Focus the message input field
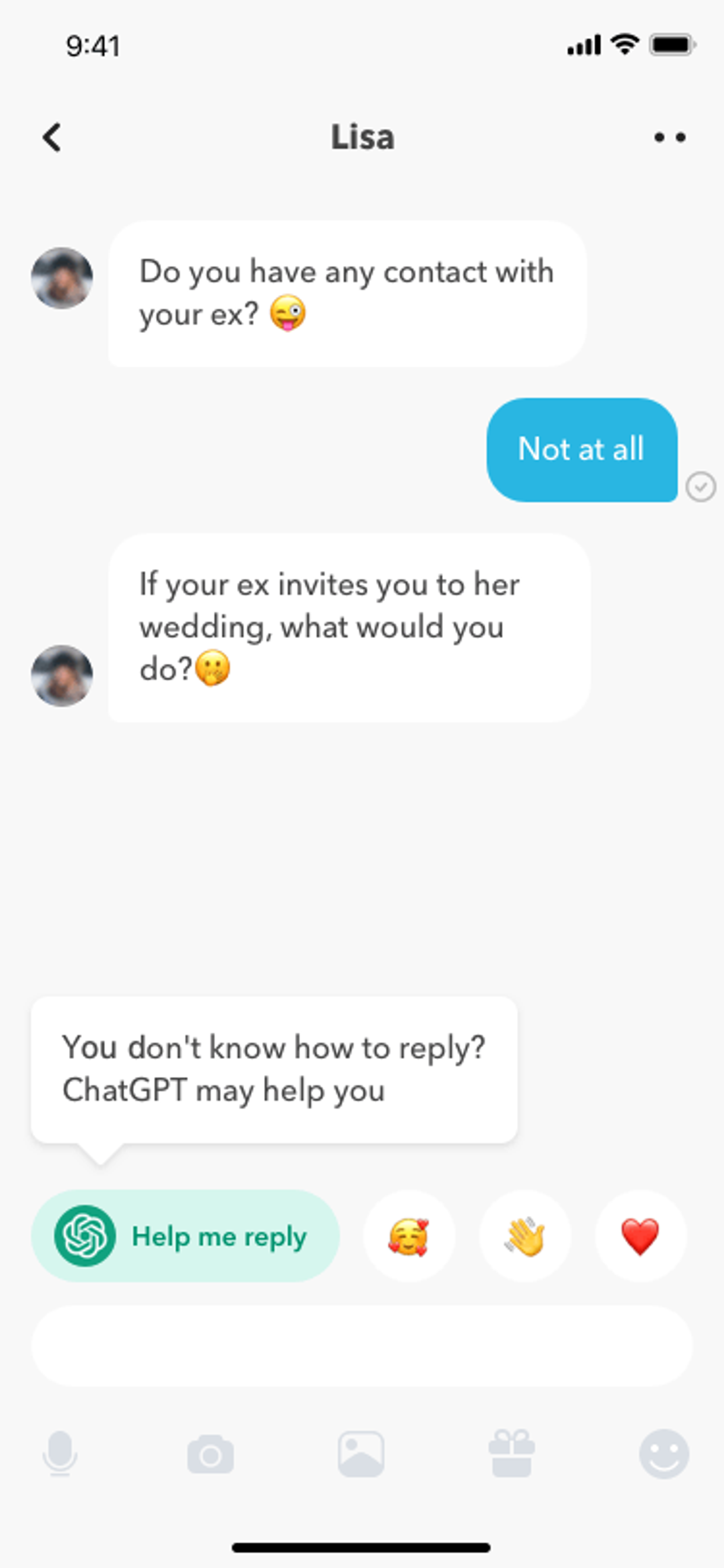The height and width of the screenshot is (1568, 724). (361, 1346)
